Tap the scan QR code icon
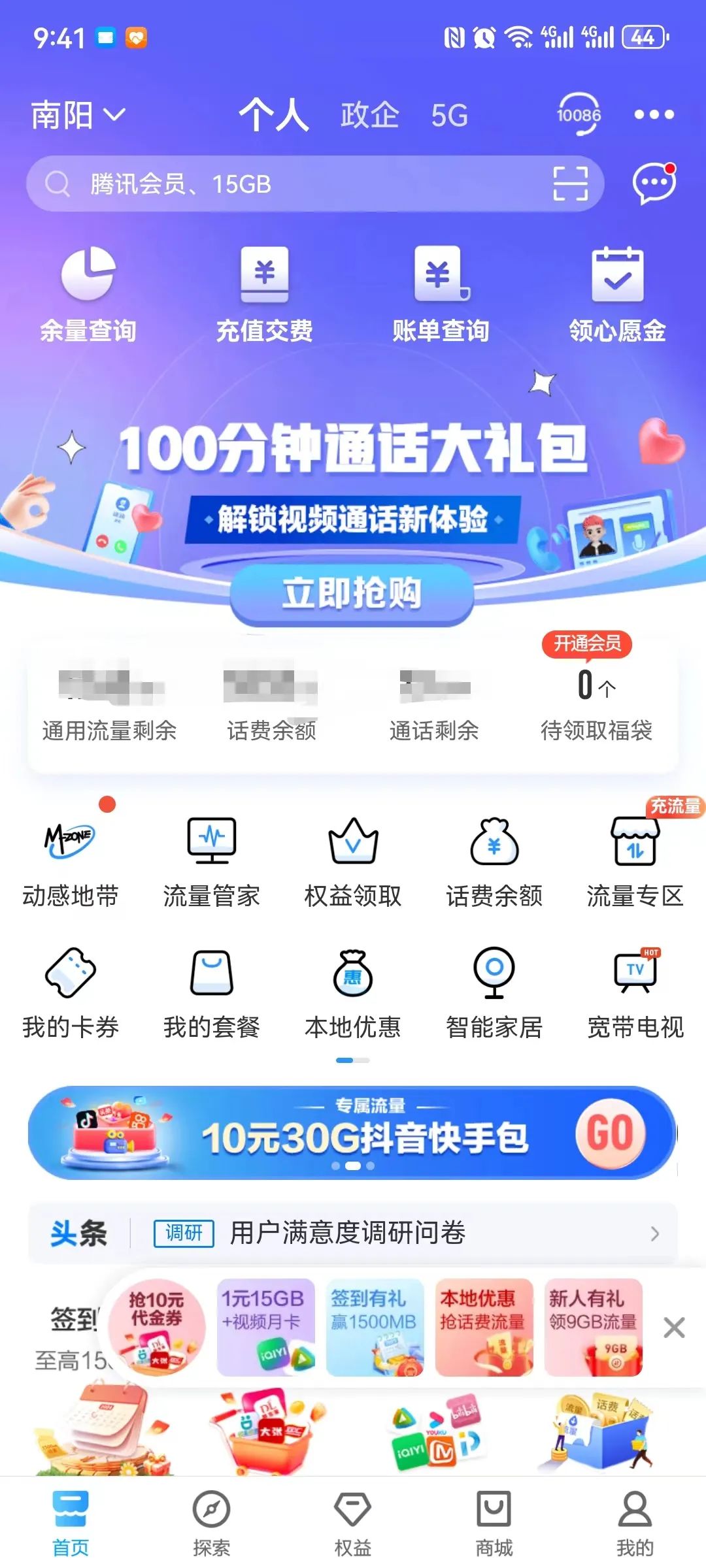This screenshot has width=706, height=1568. (x=570, y=184)
